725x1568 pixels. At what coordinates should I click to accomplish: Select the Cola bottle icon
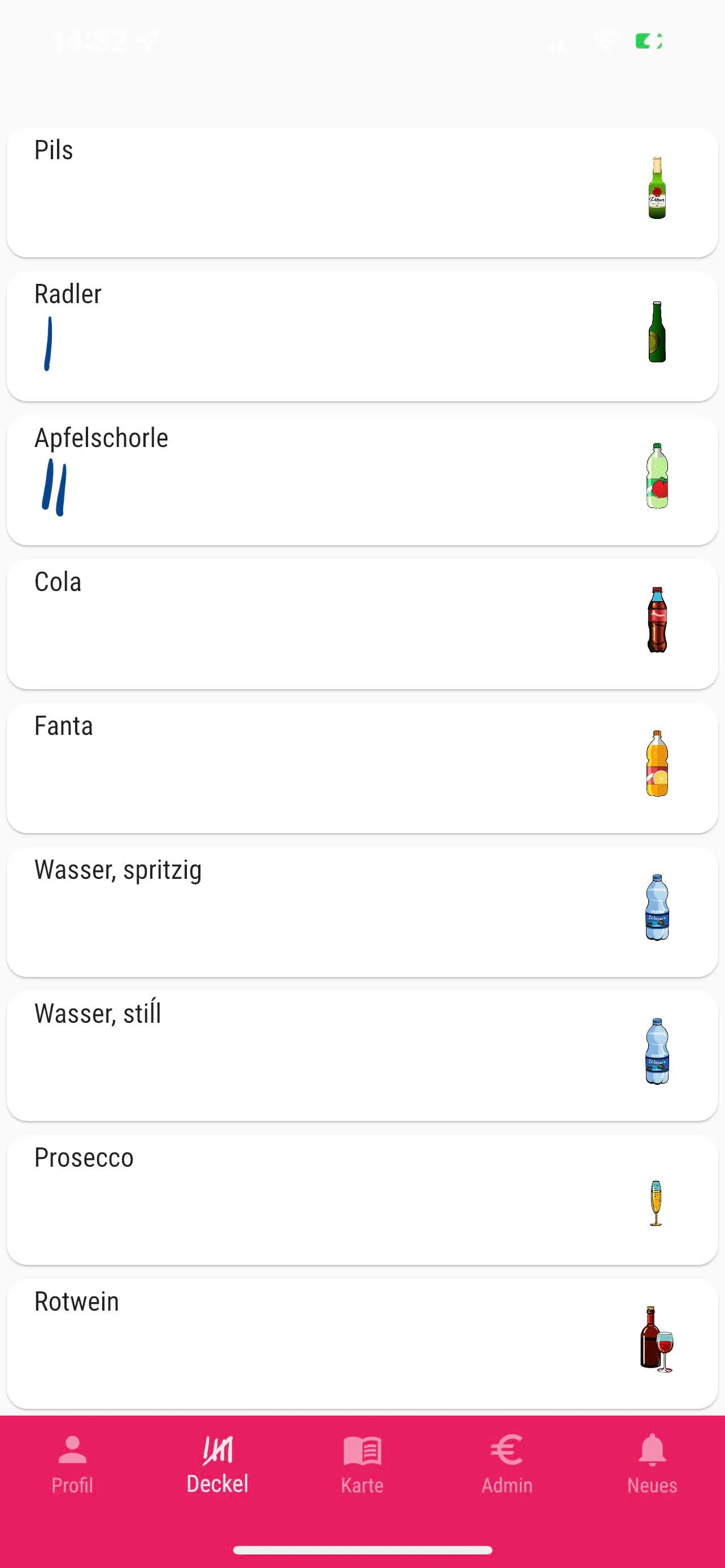[658, 622]
